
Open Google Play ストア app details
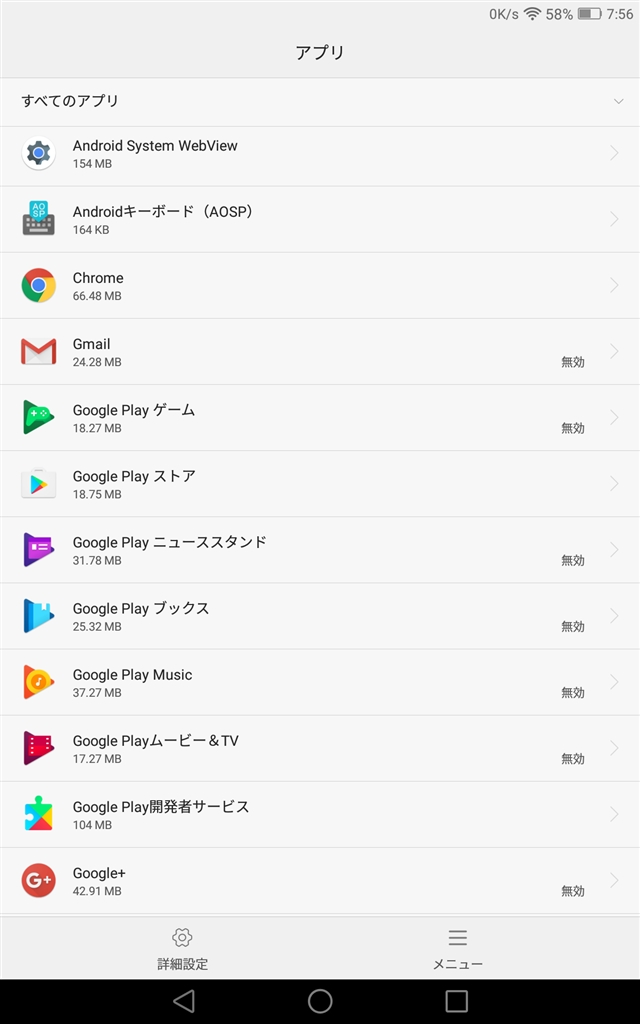(320, 484)
